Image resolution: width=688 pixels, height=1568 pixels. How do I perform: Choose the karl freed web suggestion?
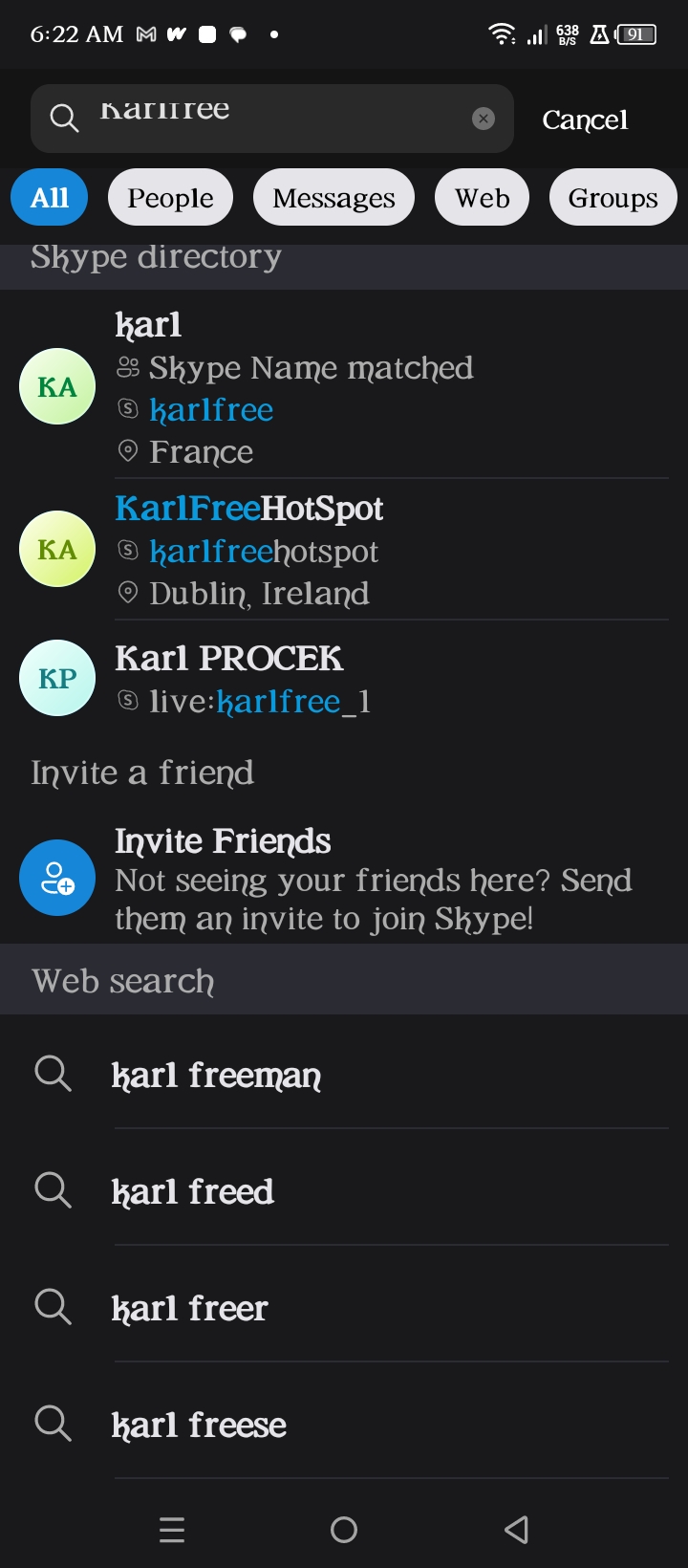pyautogui.click(x=344, y=1191)
